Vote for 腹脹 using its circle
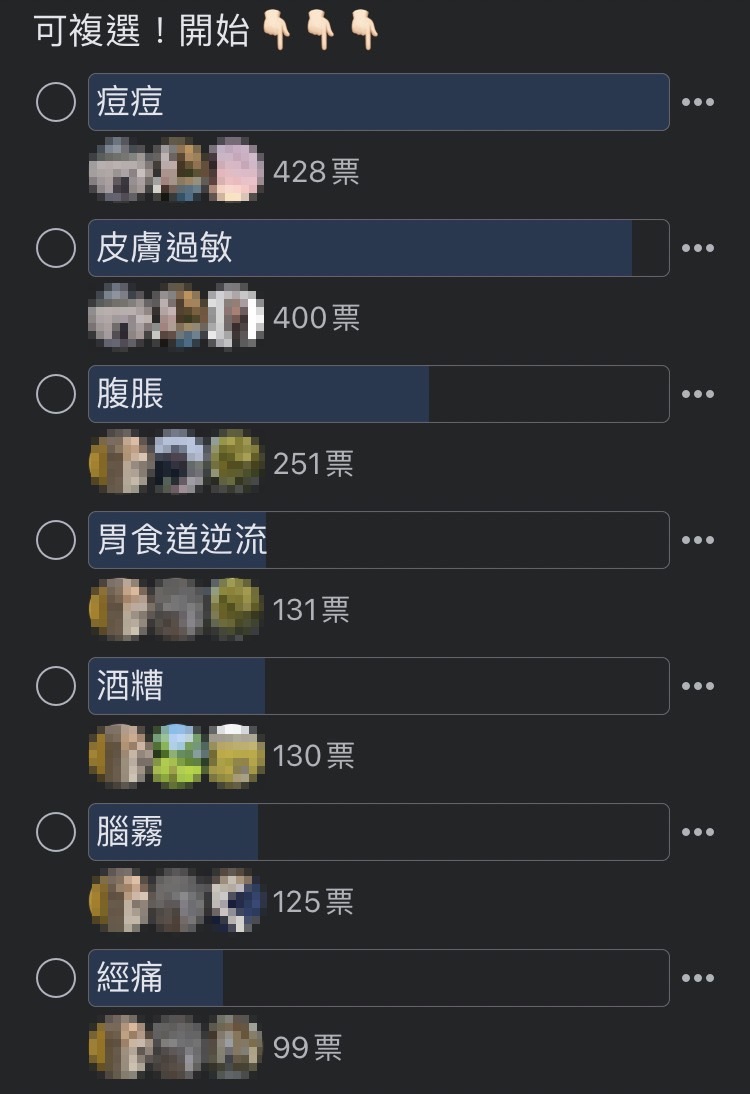The image size is (750, 1094). click(x=56, y=394)
